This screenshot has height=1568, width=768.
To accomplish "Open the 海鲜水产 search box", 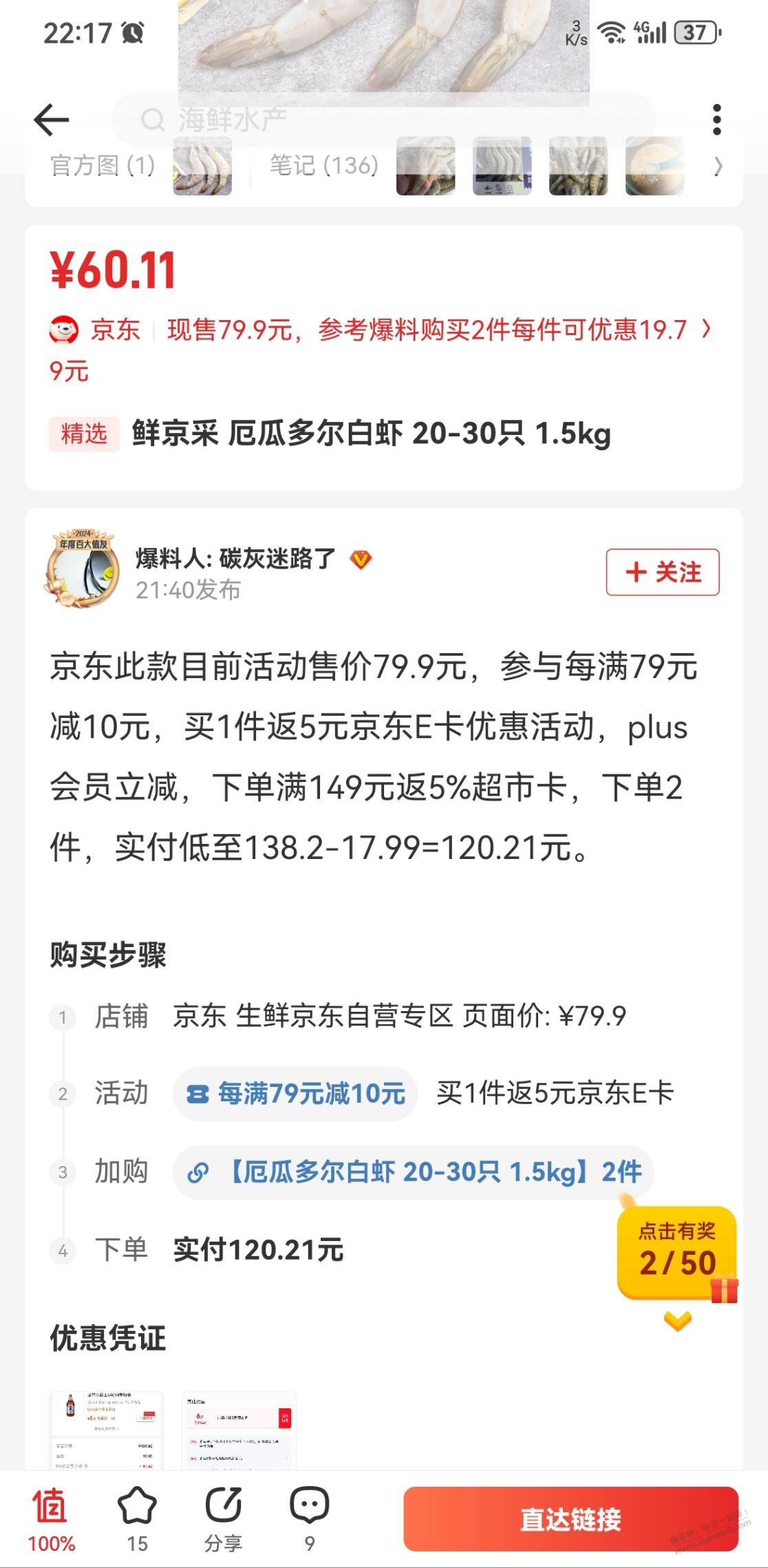I will pyautogui.click(x=382, y=120).
